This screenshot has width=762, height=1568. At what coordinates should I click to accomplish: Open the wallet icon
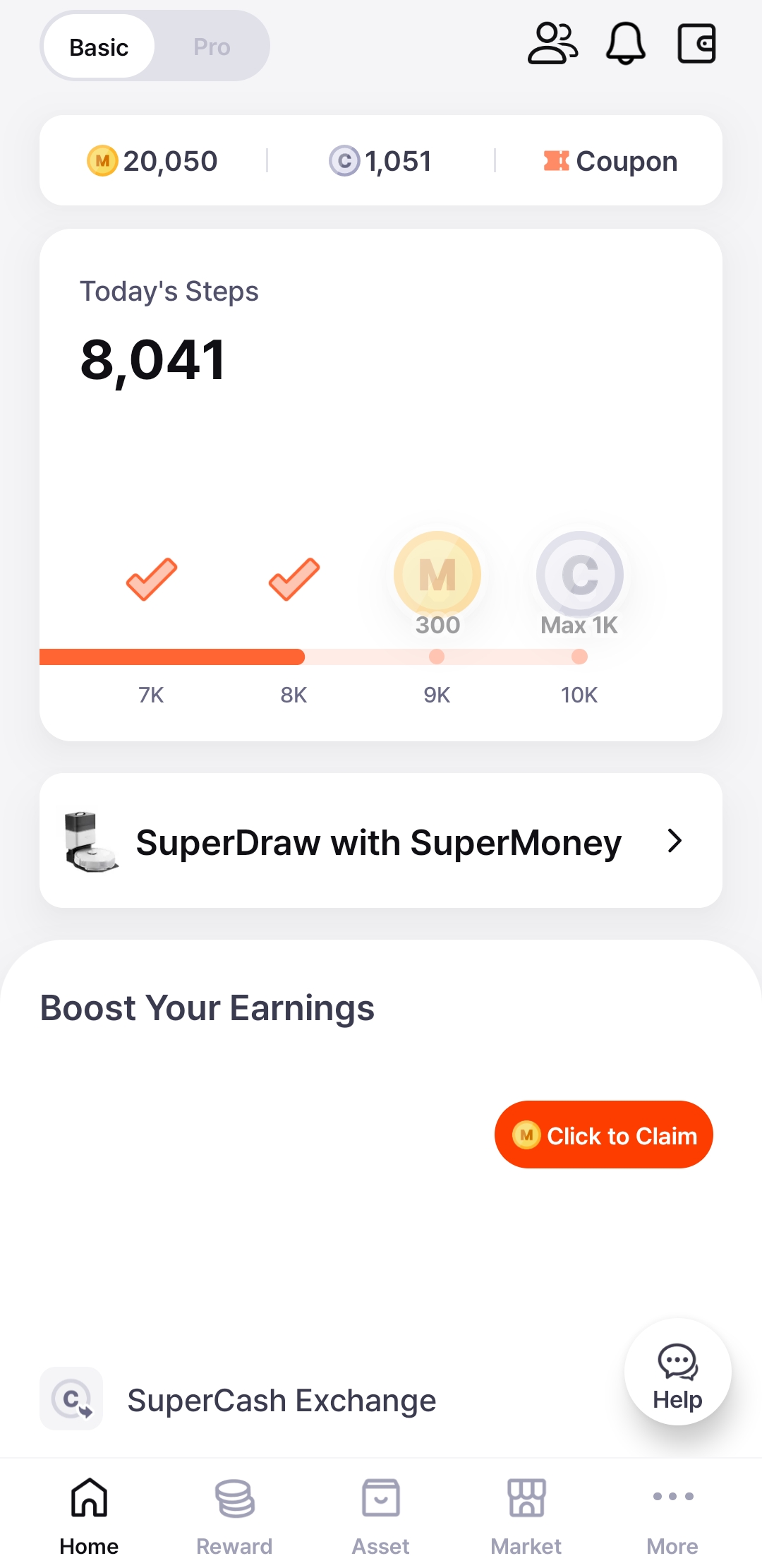coord(696,44)
